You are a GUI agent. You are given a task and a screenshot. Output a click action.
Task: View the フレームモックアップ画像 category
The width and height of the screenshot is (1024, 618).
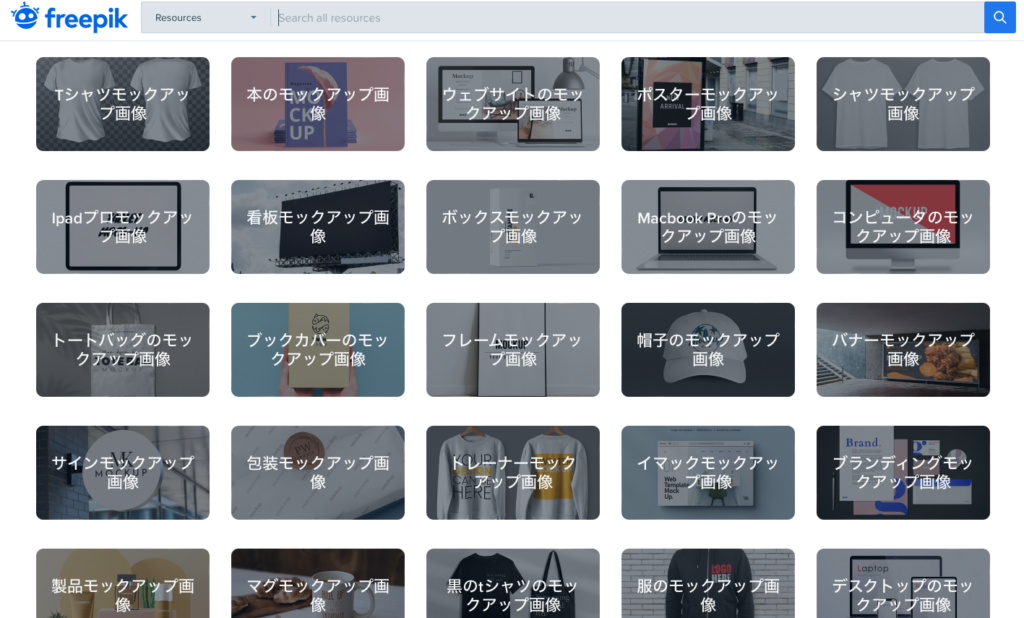(x=513, y=350)
